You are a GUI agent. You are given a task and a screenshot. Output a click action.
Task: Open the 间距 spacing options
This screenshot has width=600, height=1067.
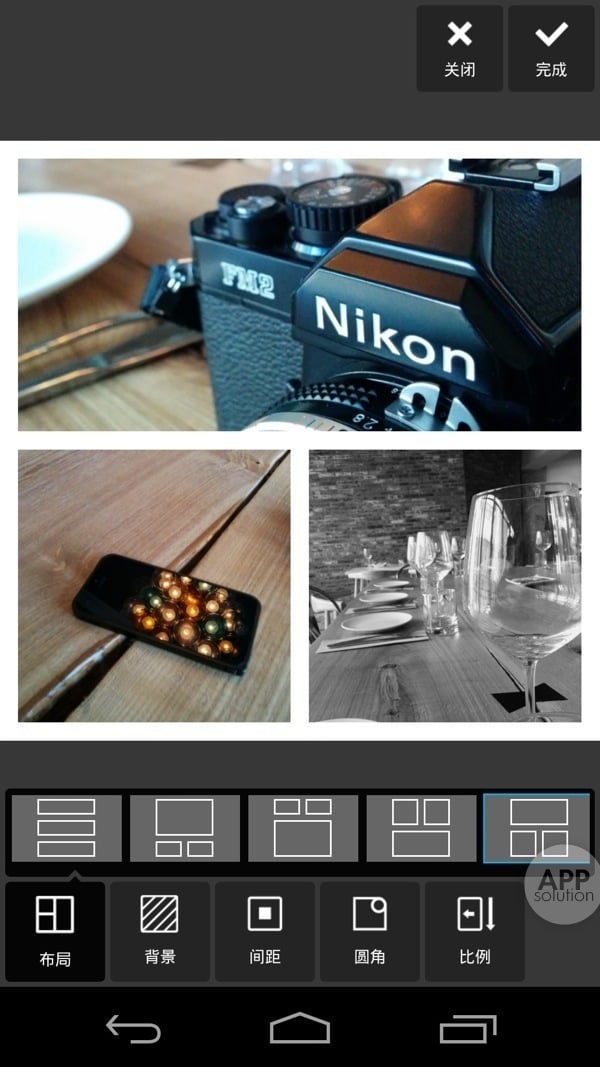[265, 931]
